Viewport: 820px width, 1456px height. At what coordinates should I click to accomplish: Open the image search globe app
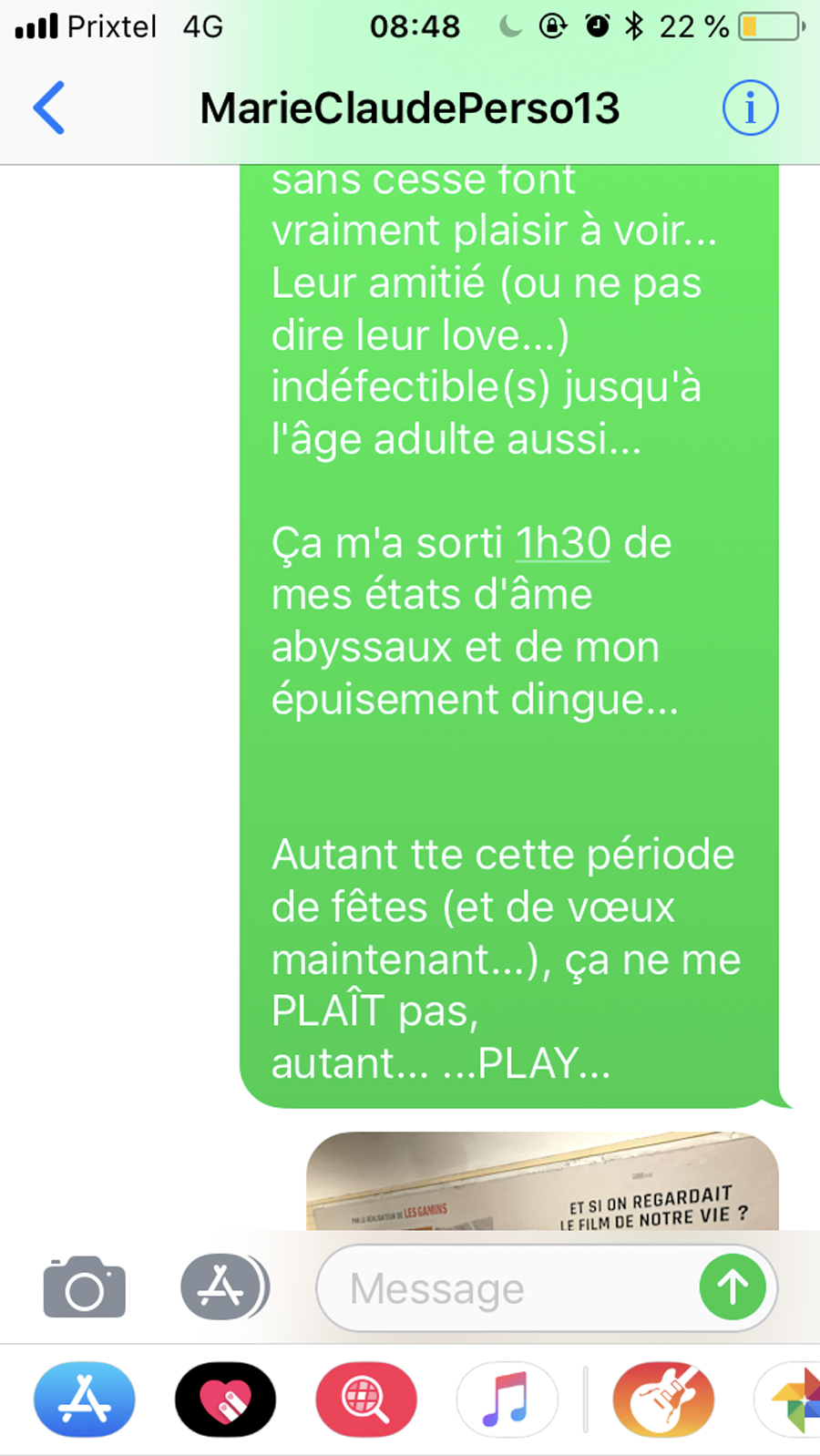pos(366,1400)
